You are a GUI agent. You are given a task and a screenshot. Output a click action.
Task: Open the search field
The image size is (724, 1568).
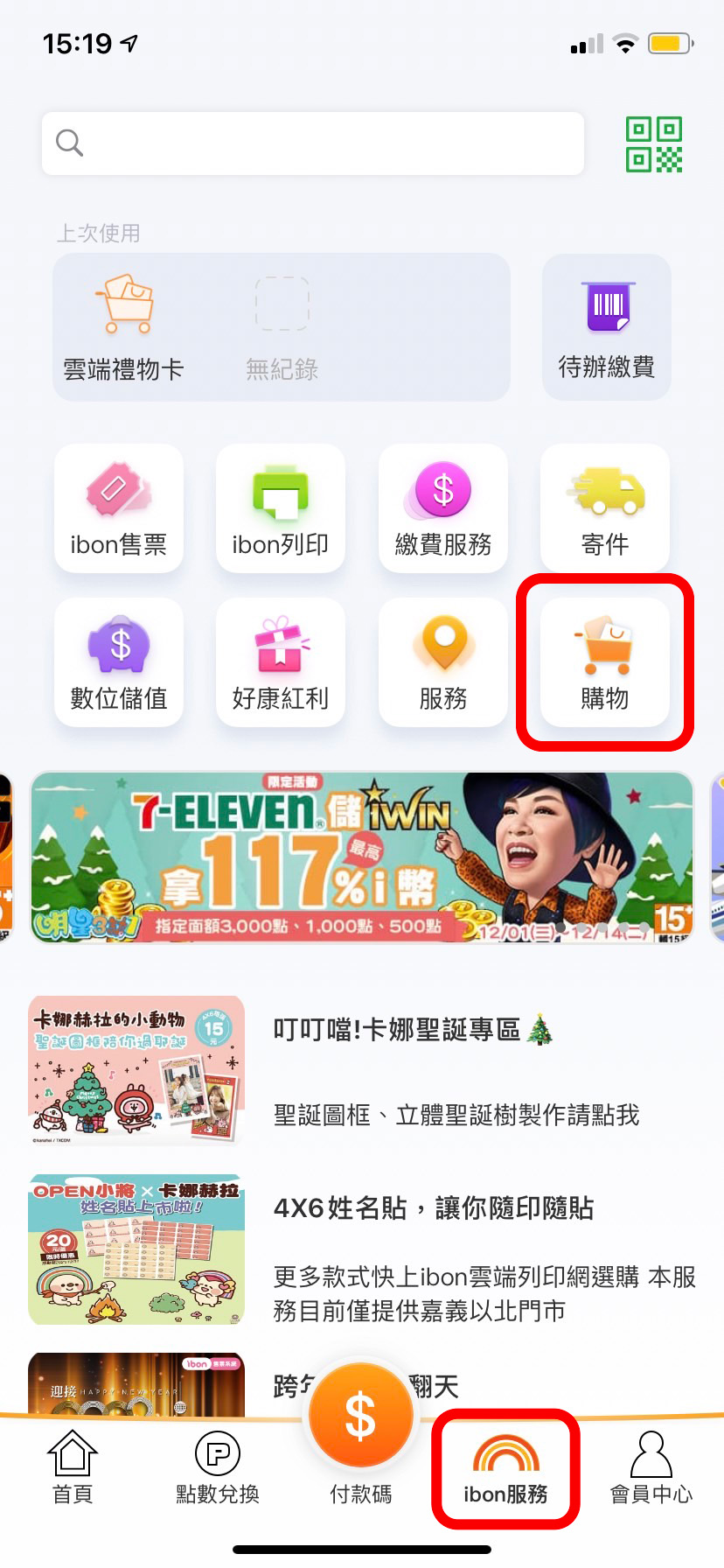[x=312, y=143]
